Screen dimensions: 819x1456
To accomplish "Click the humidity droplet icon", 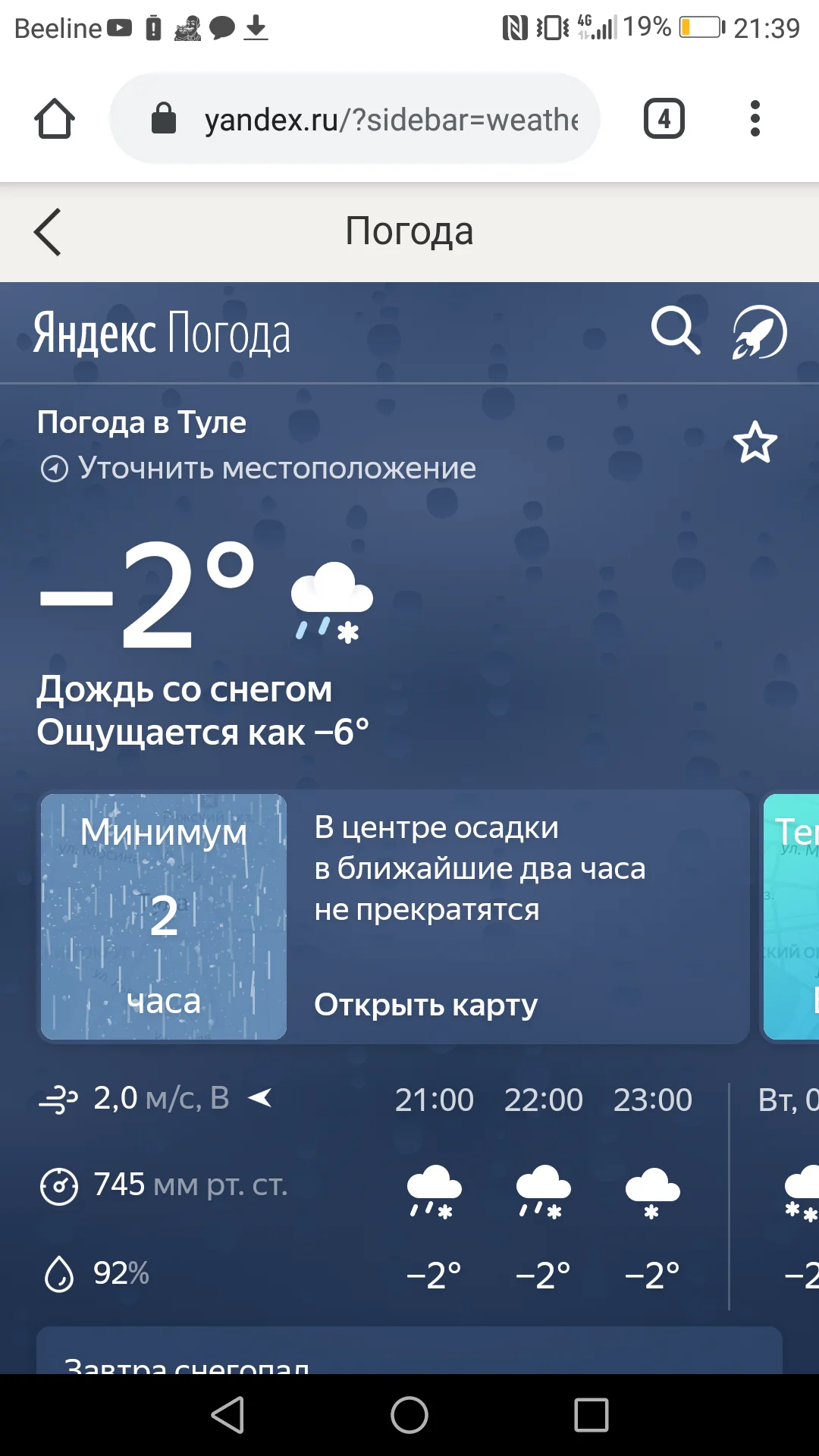I will 61,1273.
